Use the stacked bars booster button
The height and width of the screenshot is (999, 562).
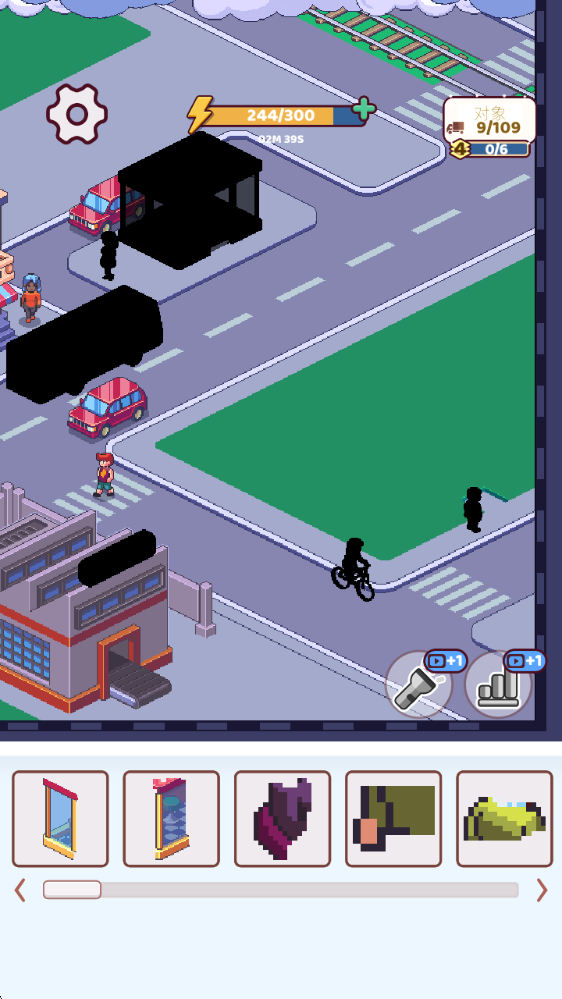point(498,684)
